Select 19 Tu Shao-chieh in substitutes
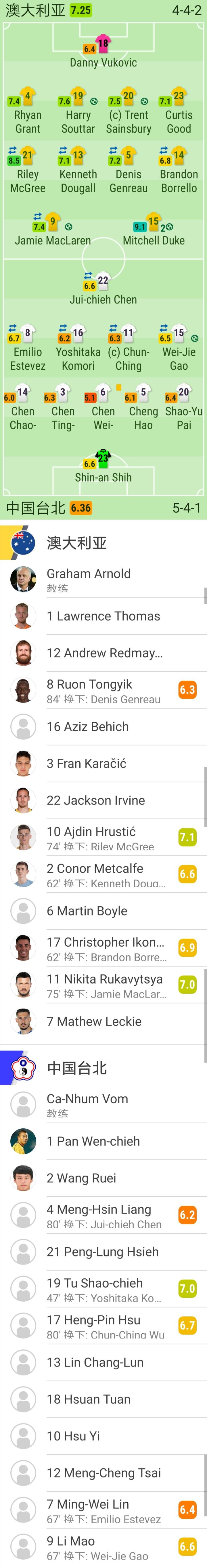 [x=103, y=1289]
